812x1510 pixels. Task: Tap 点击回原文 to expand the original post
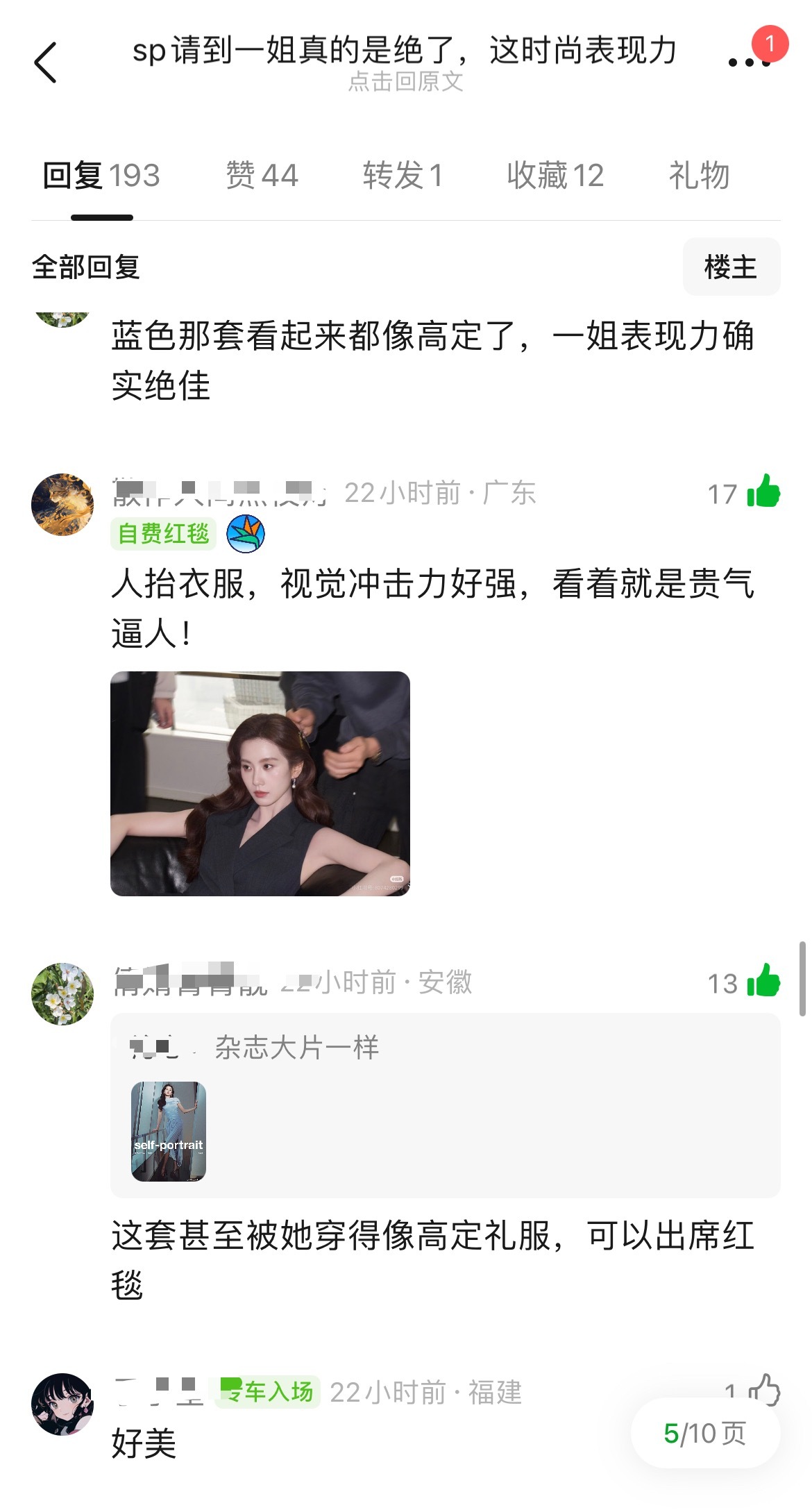click(x=406, y=83)
